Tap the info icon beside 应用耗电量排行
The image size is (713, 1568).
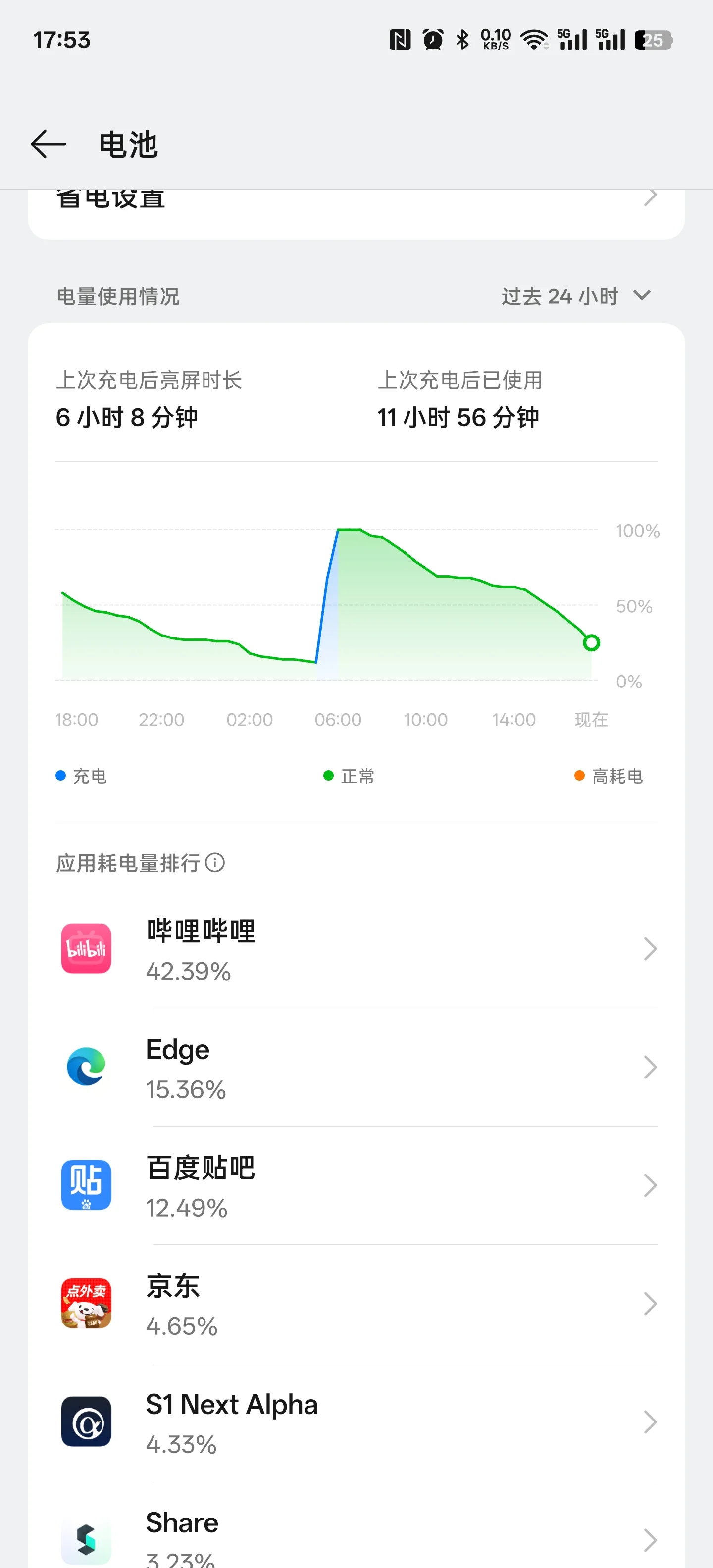point(215,863)
